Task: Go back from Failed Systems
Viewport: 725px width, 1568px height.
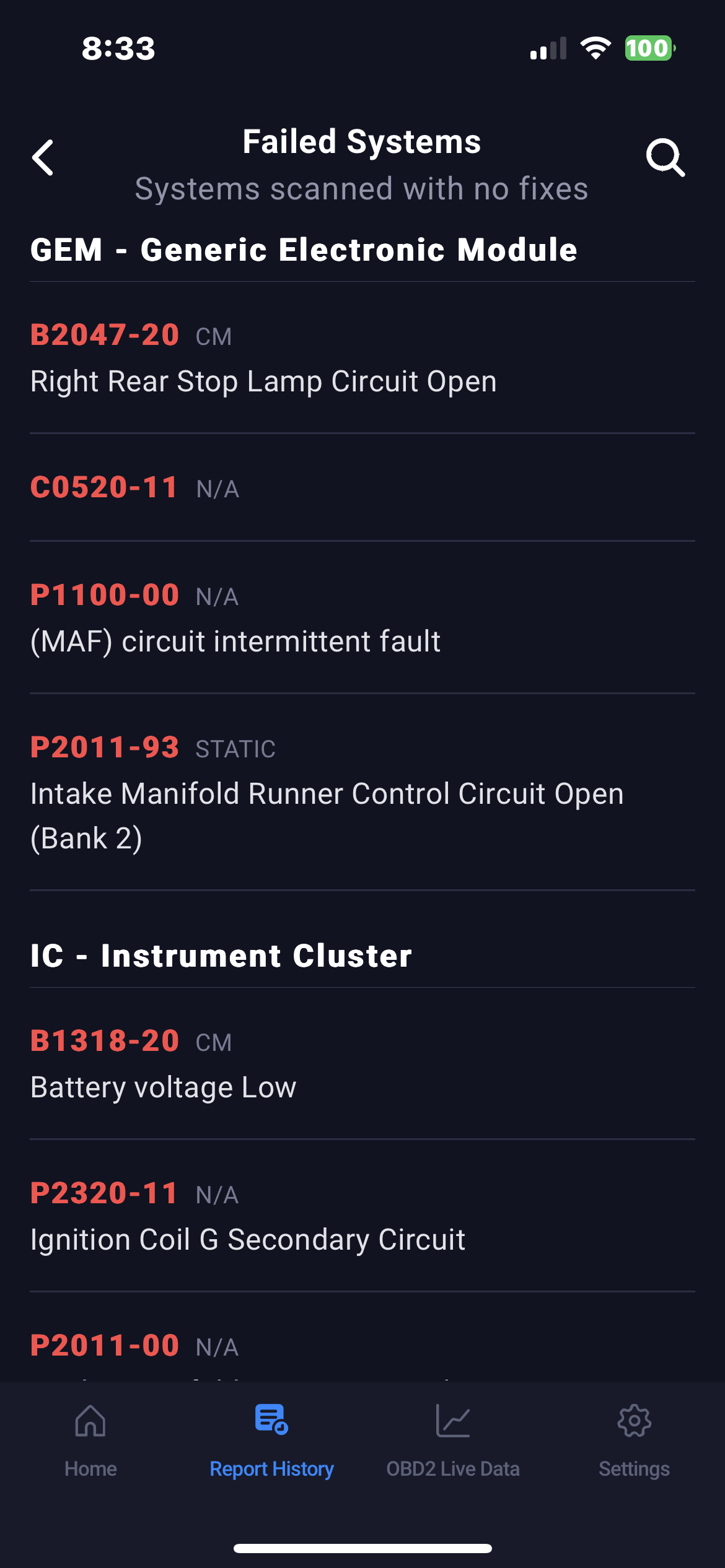Action: [x=43, y=158]
